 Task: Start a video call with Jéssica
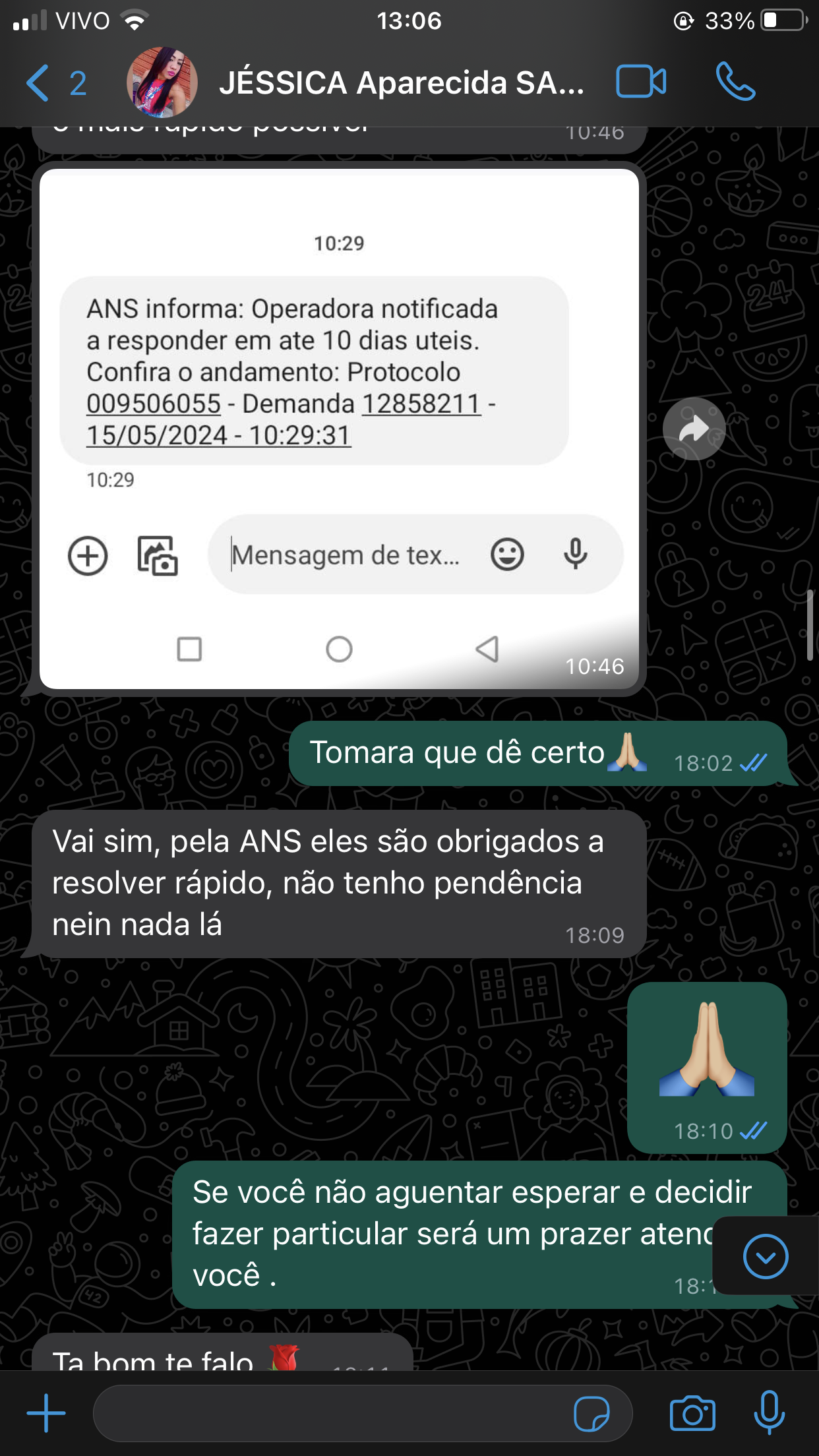(640, 82)
